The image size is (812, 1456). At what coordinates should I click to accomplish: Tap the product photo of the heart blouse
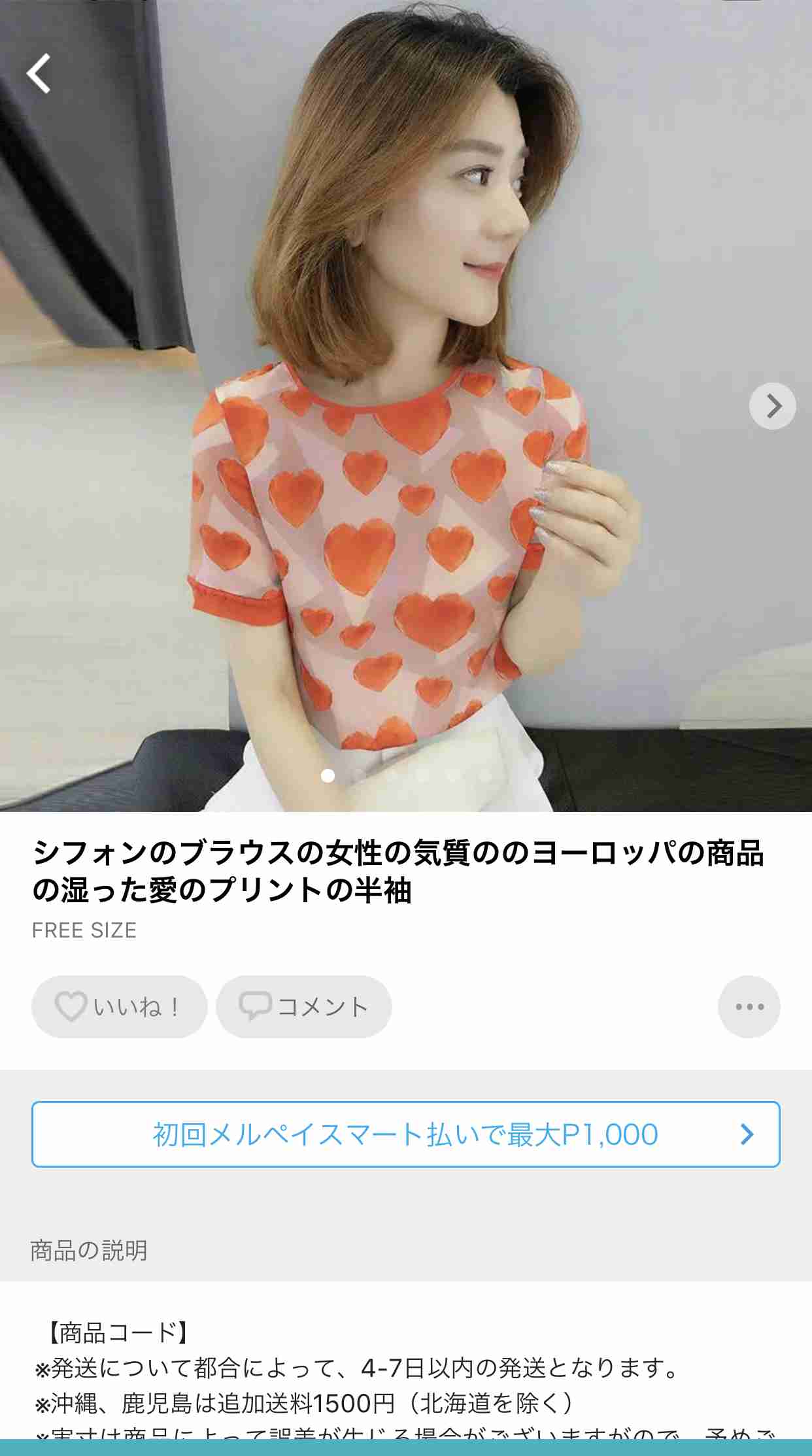coord(405,405)
